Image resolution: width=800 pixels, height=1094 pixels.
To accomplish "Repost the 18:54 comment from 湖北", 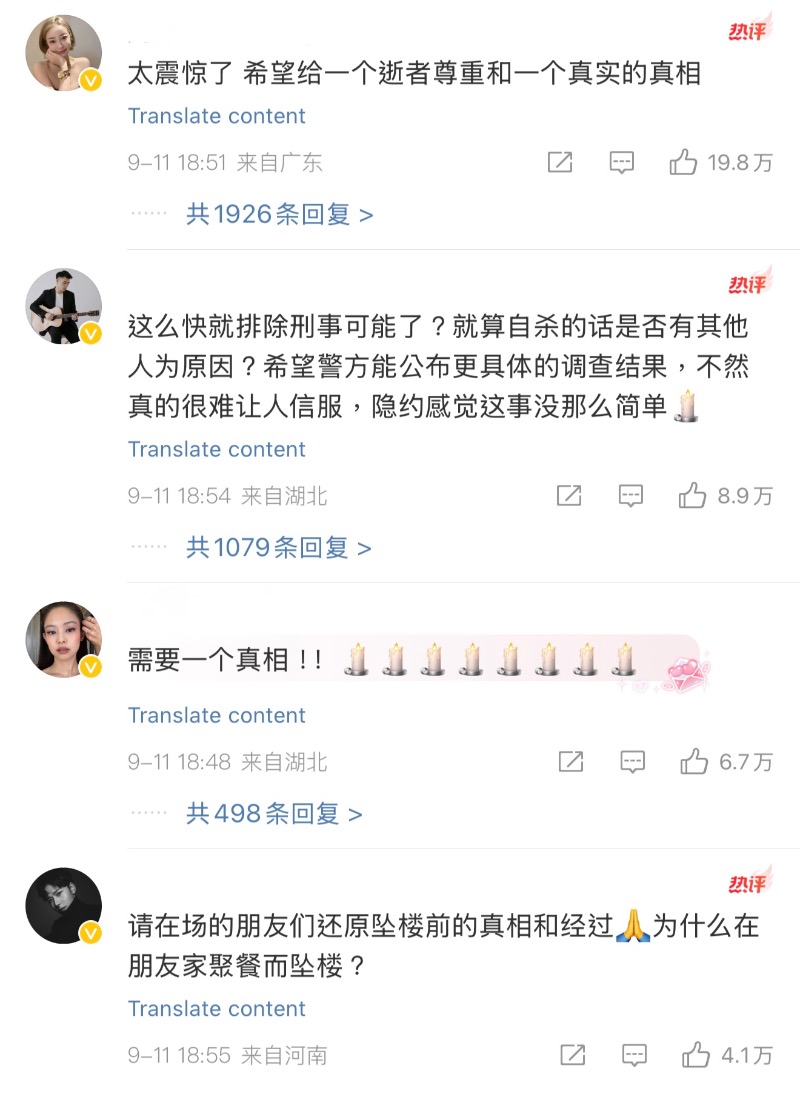I will pos(568,495).
